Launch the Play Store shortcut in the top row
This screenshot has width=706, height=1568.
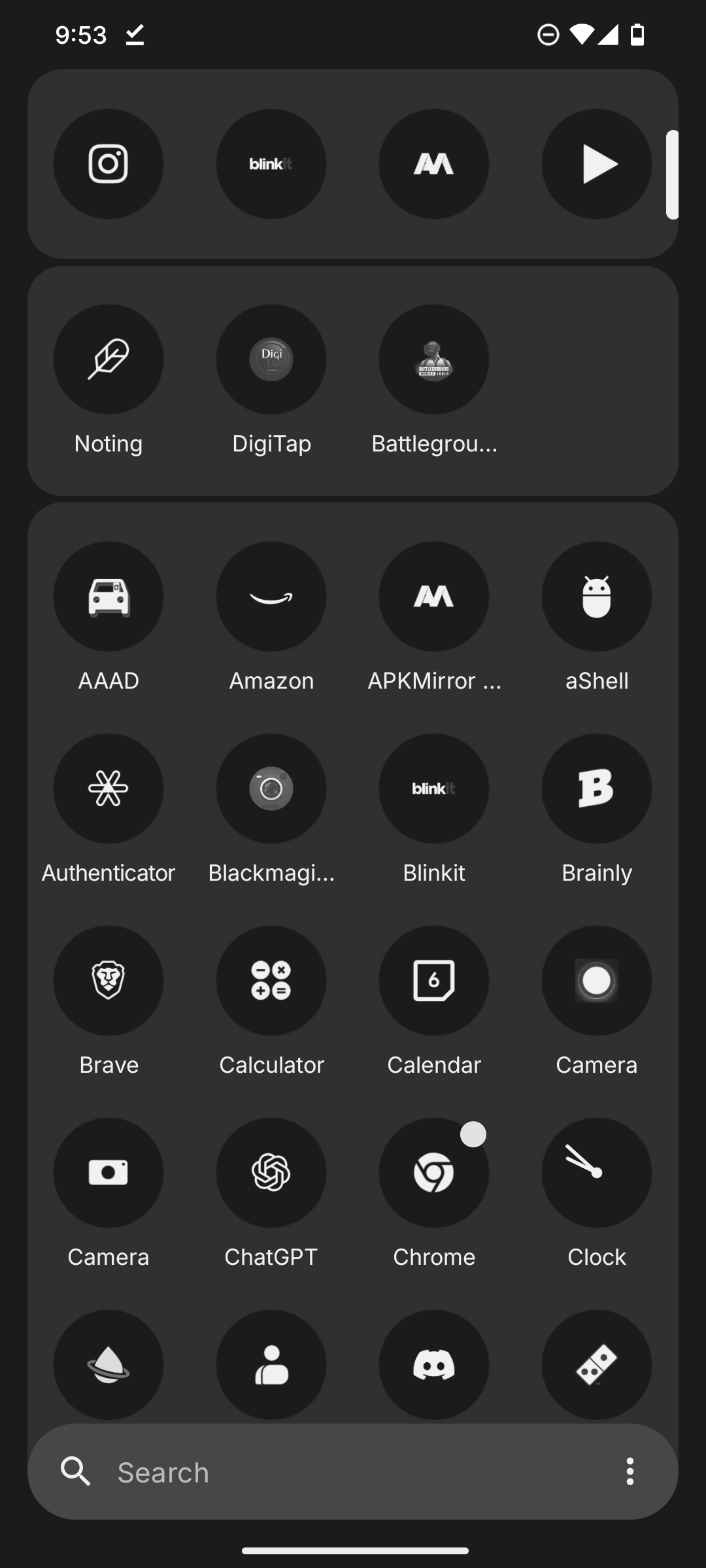point(596,164)
